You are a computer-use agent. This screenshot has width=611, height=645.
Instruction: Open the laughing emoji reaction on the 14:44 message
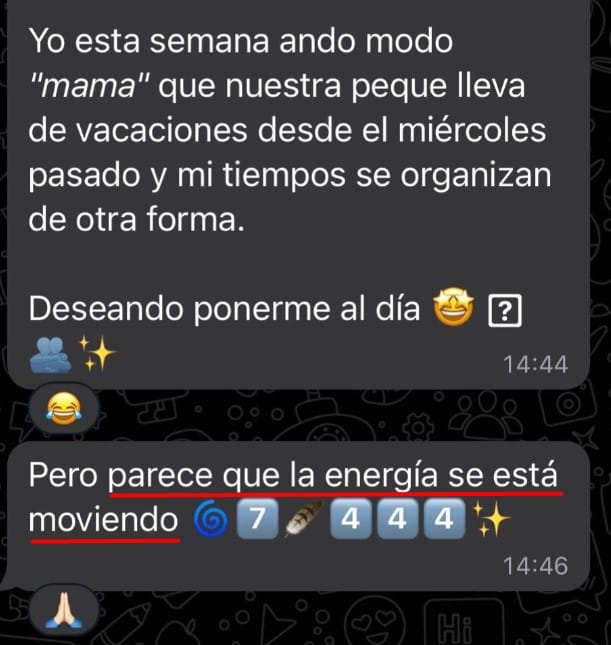click(x=65, y=406)
